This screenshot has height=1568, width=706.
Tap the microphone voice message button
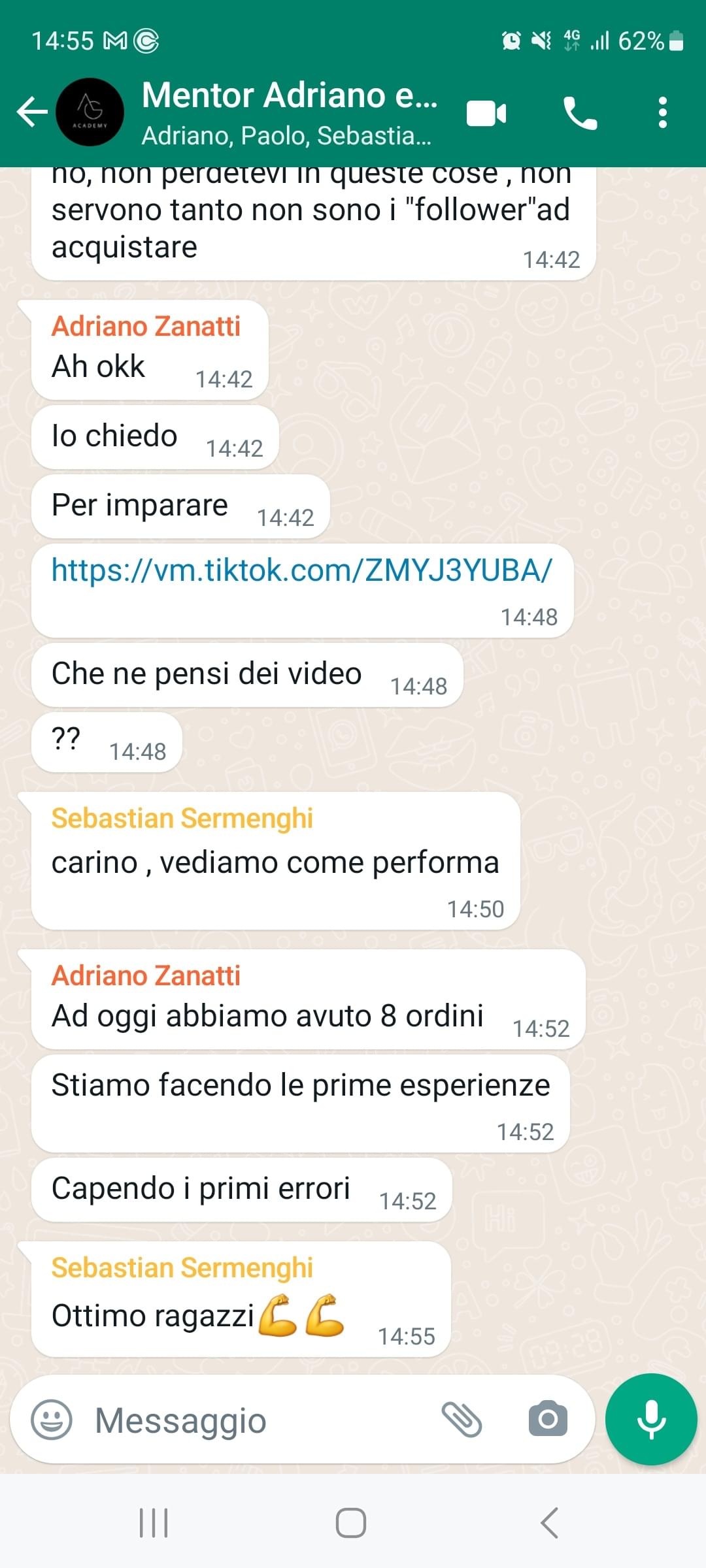coord(651,1420)
